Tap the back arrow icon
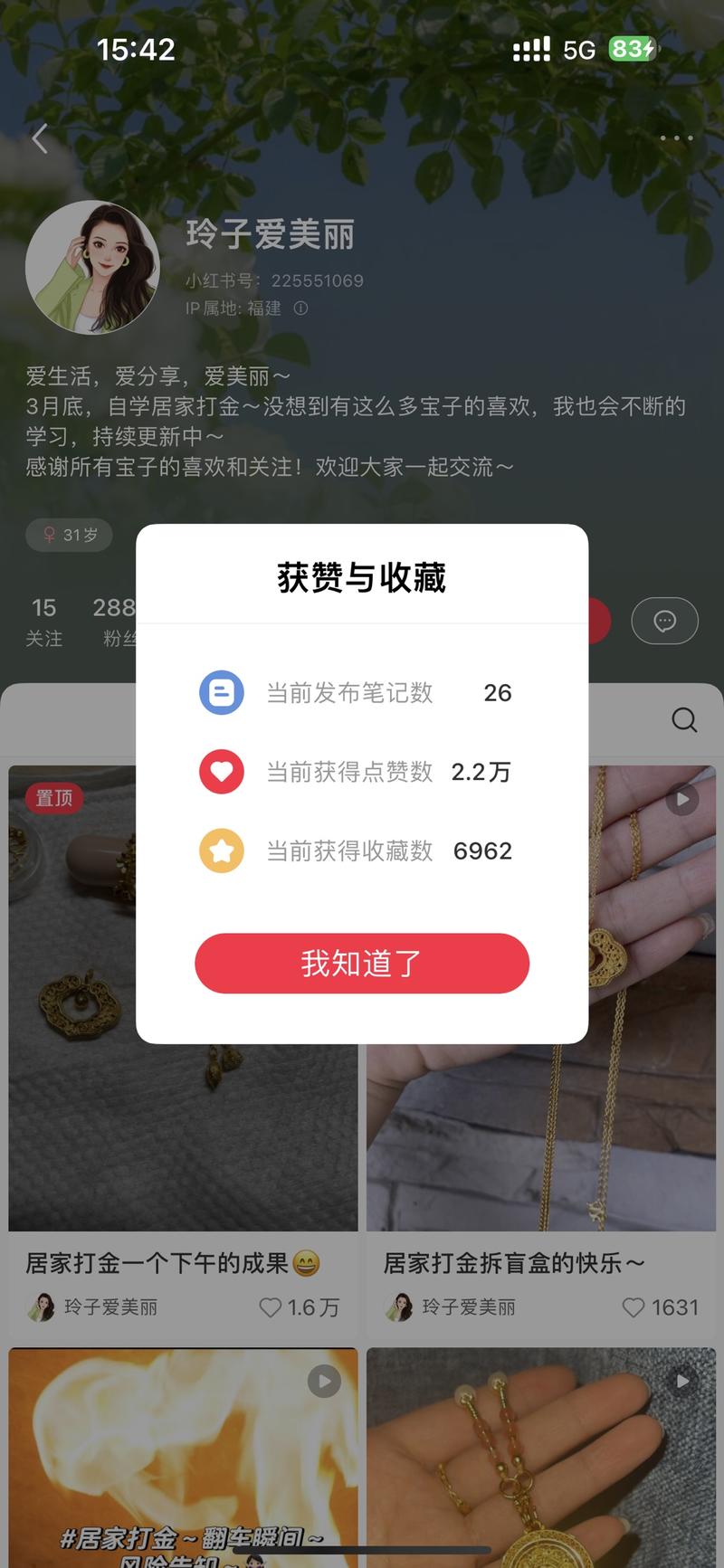The width and height of the screenshot is (724, 1568). tap(39, 138)
